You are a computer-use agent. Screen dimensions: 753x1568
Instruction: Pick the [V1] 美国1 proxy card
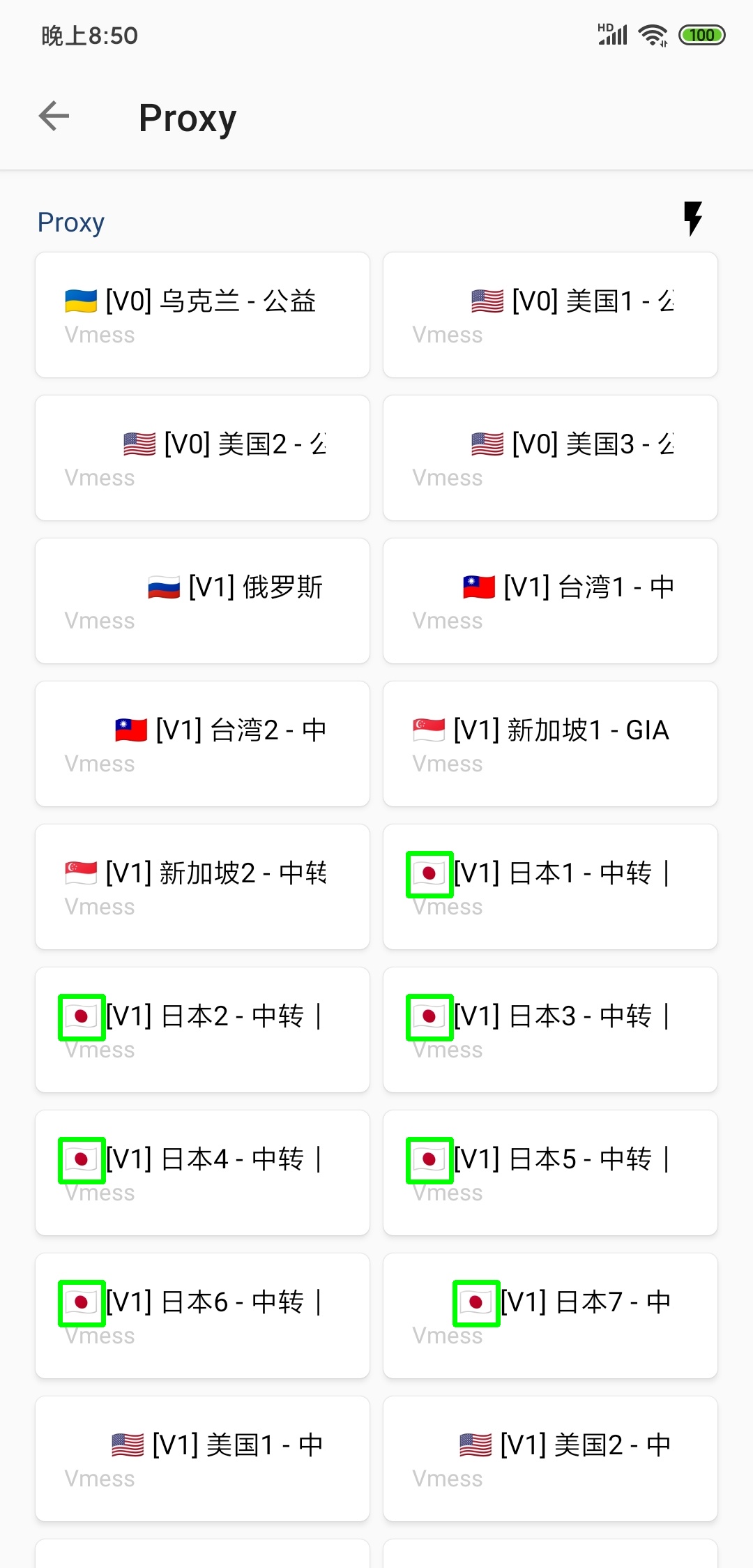tap(202, 1459)
